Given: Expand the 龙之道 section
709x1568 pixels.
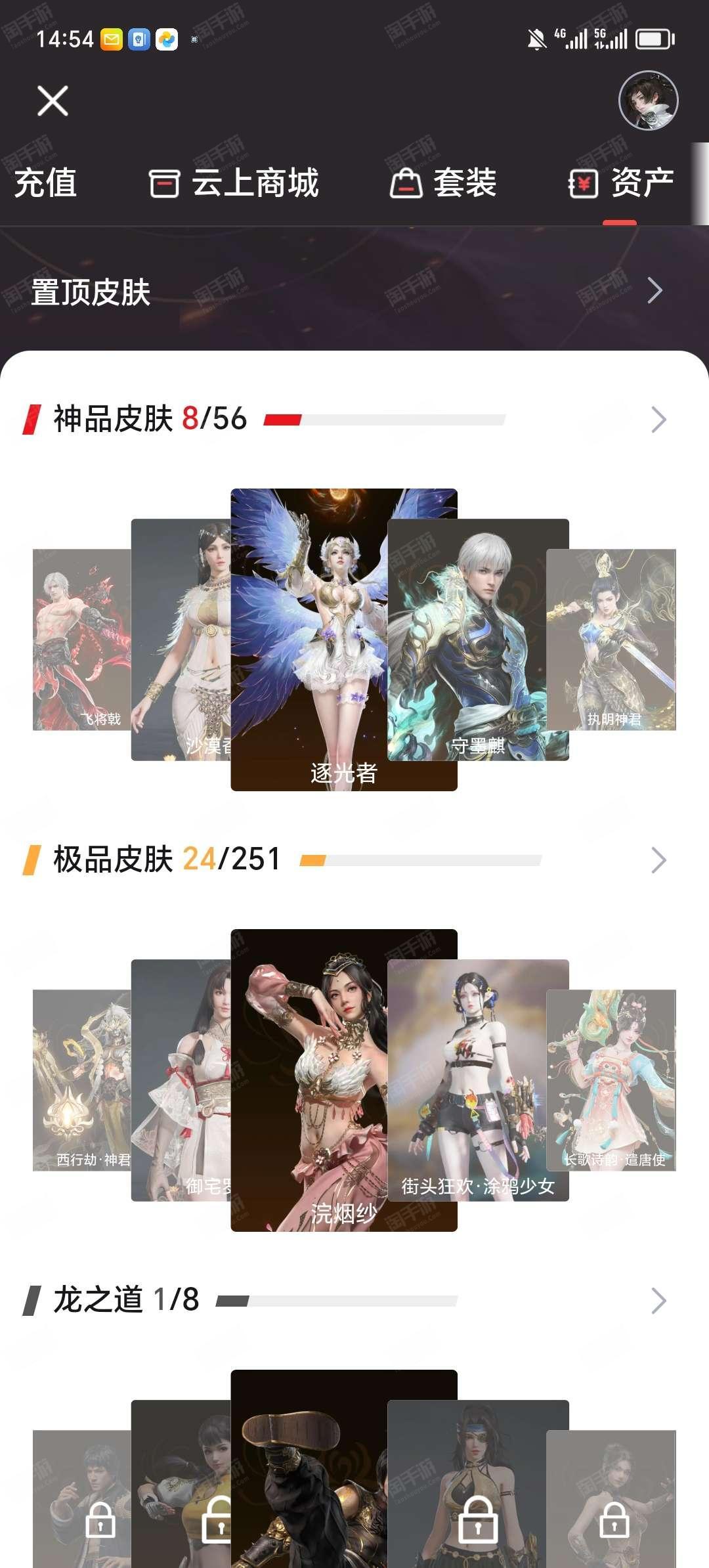Looking at the screenshot, I should (x=658, y=1301).
